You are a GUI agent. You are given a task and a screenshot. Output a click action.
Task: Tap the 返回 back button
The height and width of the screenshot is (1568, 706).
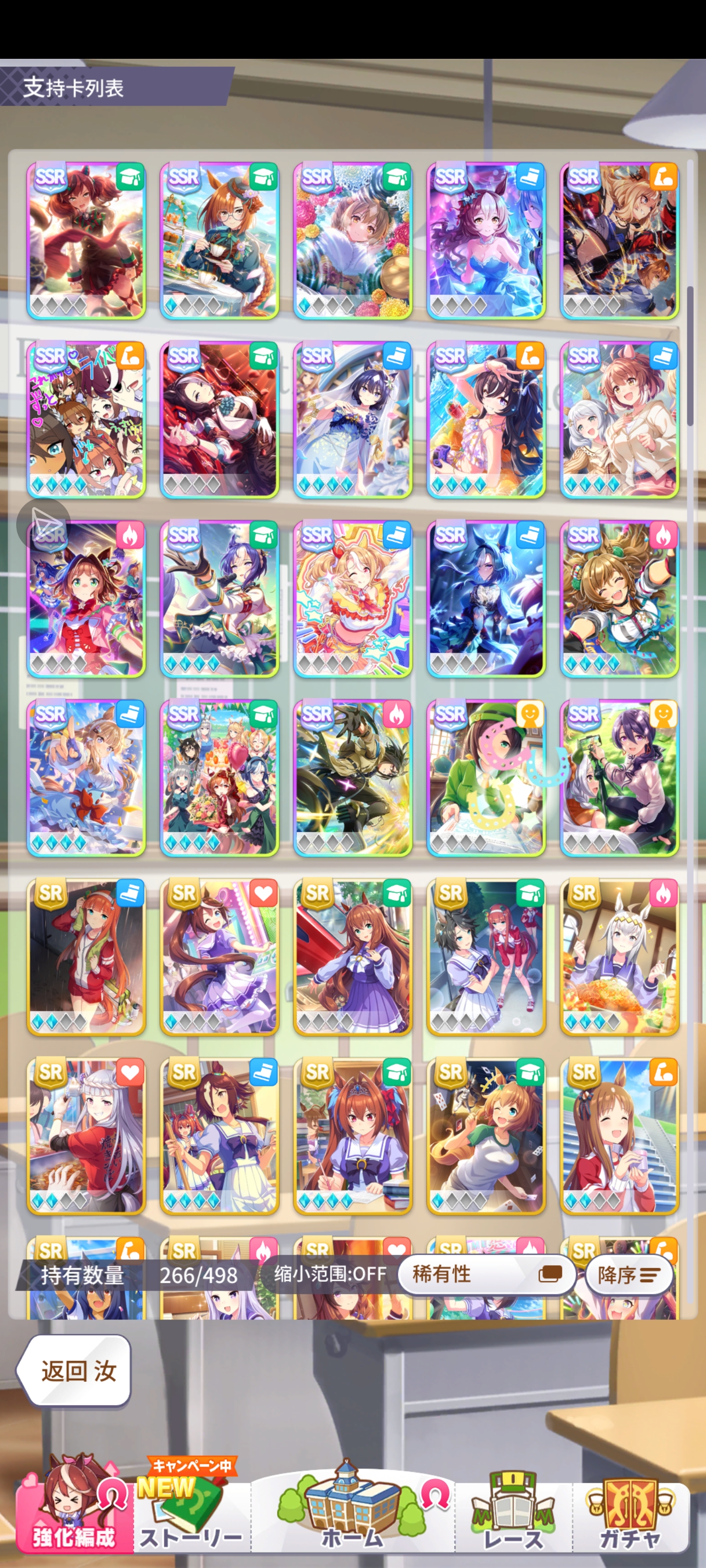point(75,1371)
